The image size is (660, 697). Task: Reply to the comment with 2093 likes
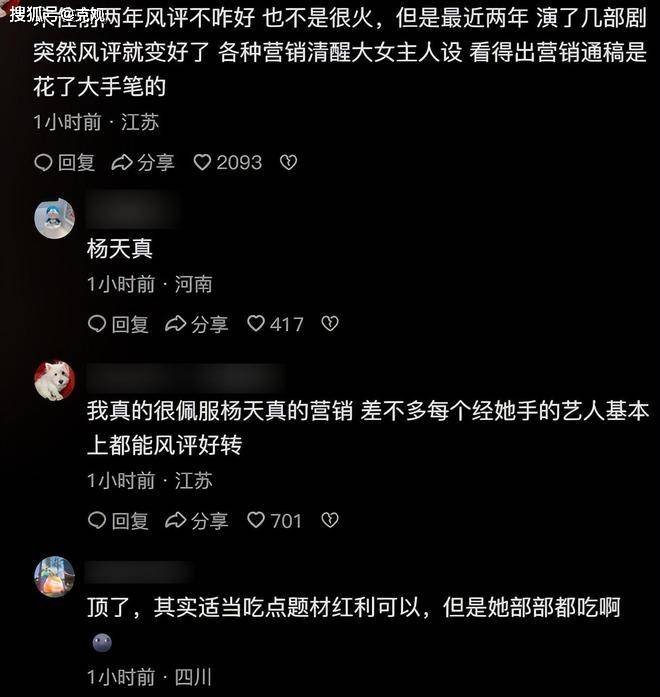[x=65, y=162]
